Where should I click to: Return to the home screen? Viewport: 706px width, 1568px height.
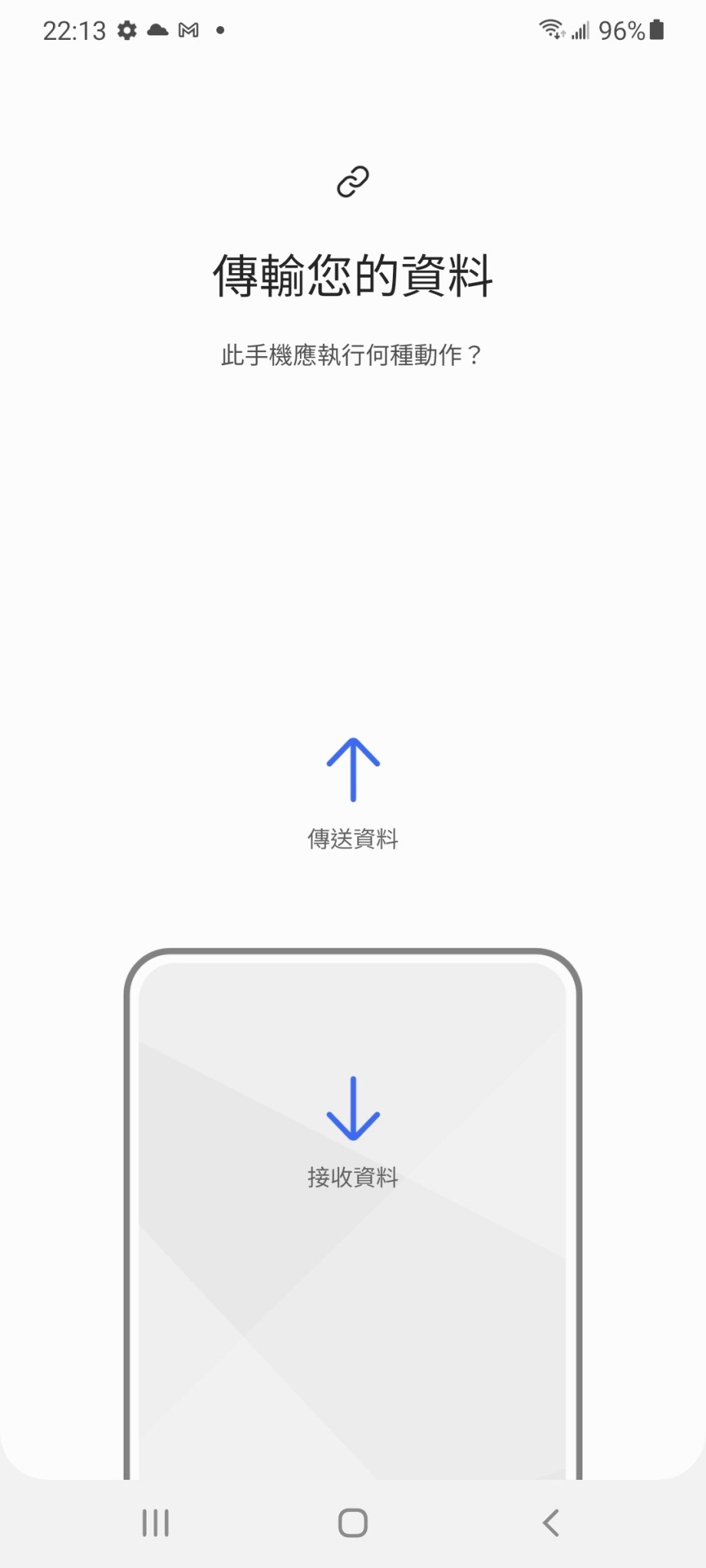[353, 1523]
